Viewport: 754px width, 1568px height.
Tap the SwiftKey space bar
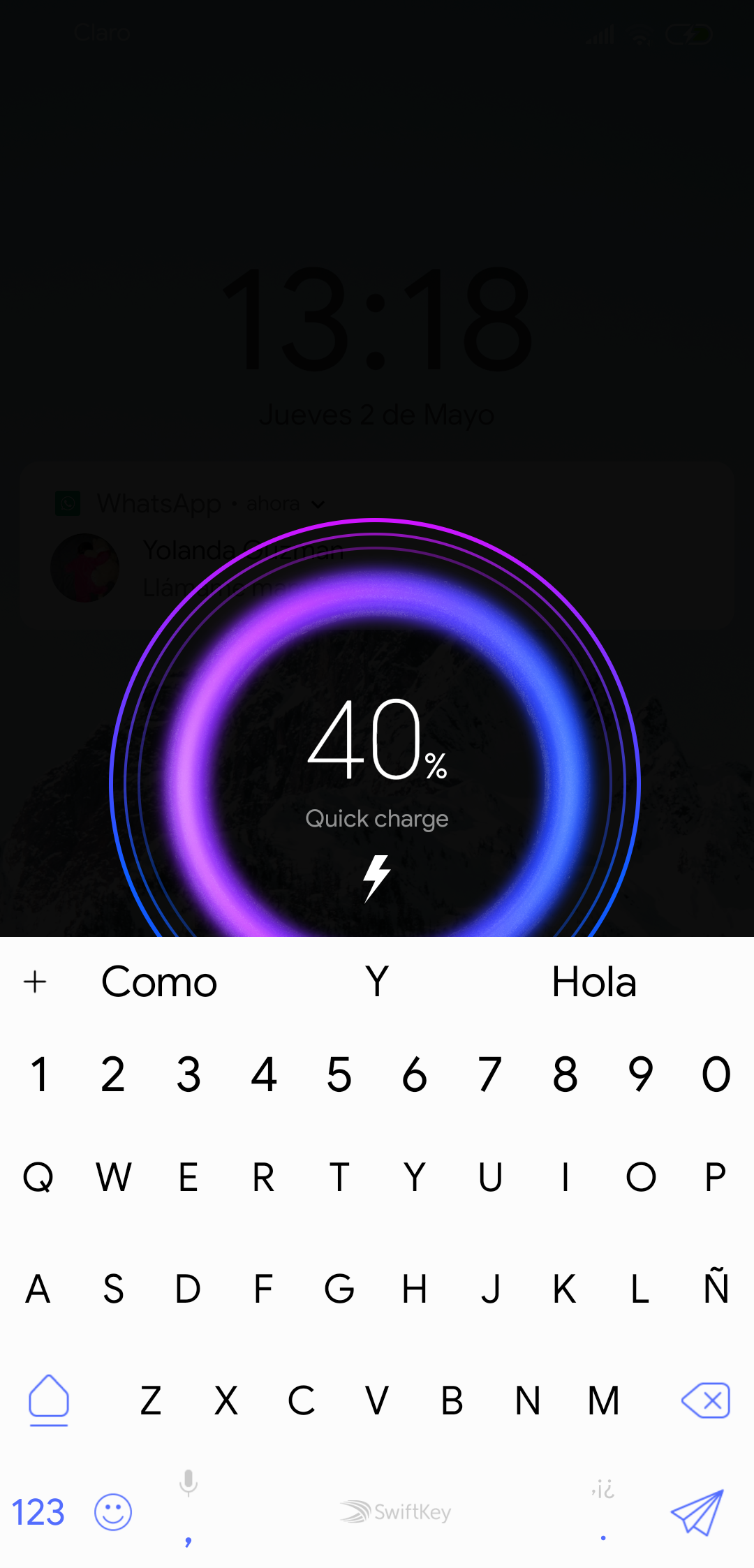tap(395, 1513)
